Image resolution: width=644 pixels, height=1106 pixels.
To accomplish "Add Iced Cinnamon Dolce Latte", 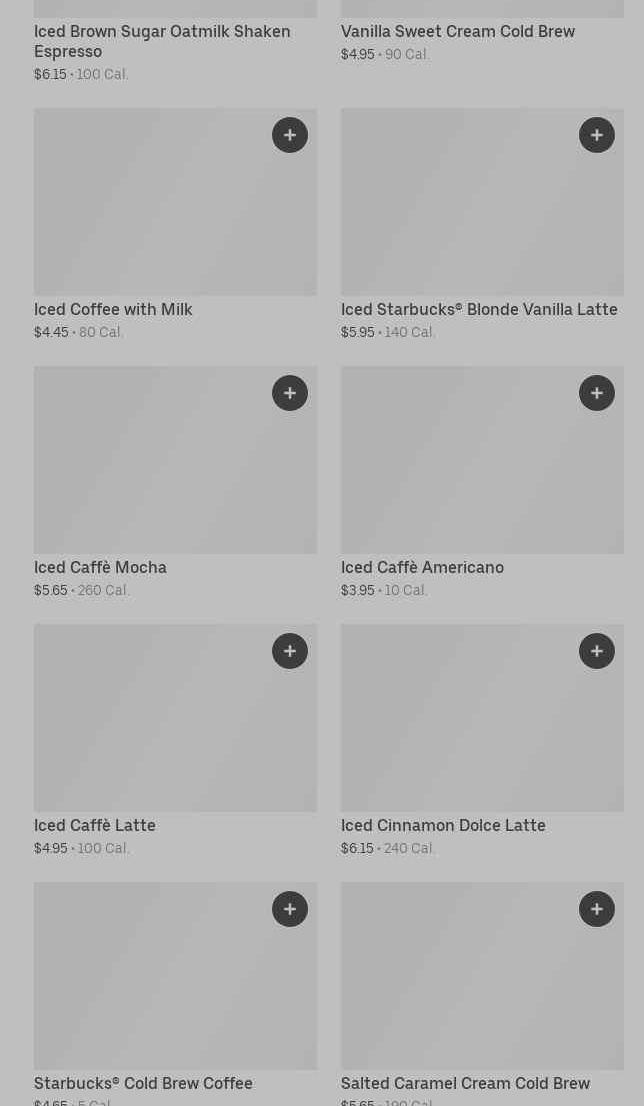I will pyautogui.click(x=597, y=651).
